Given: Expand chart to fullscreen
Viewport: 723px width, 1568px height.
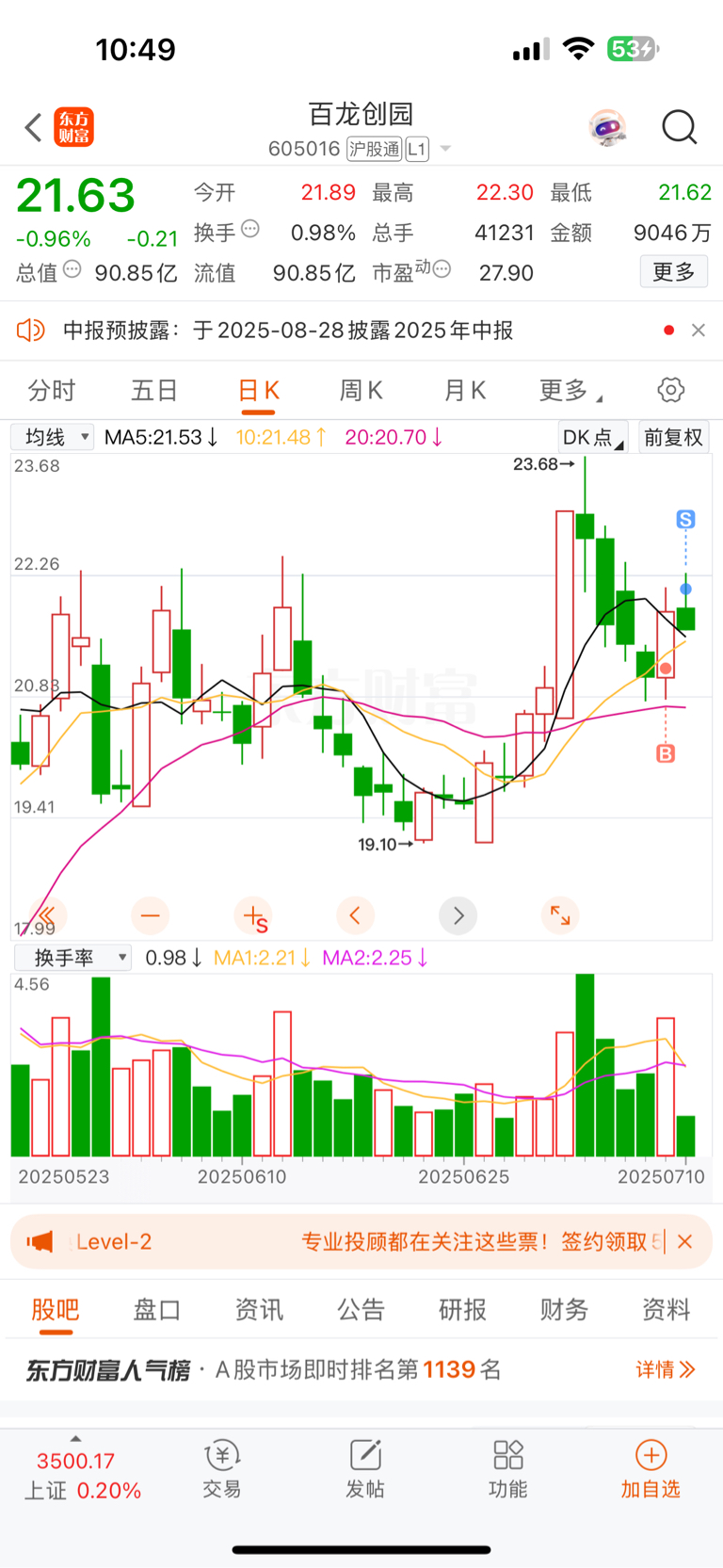Looking at the screenshot, I should (560, 915).
